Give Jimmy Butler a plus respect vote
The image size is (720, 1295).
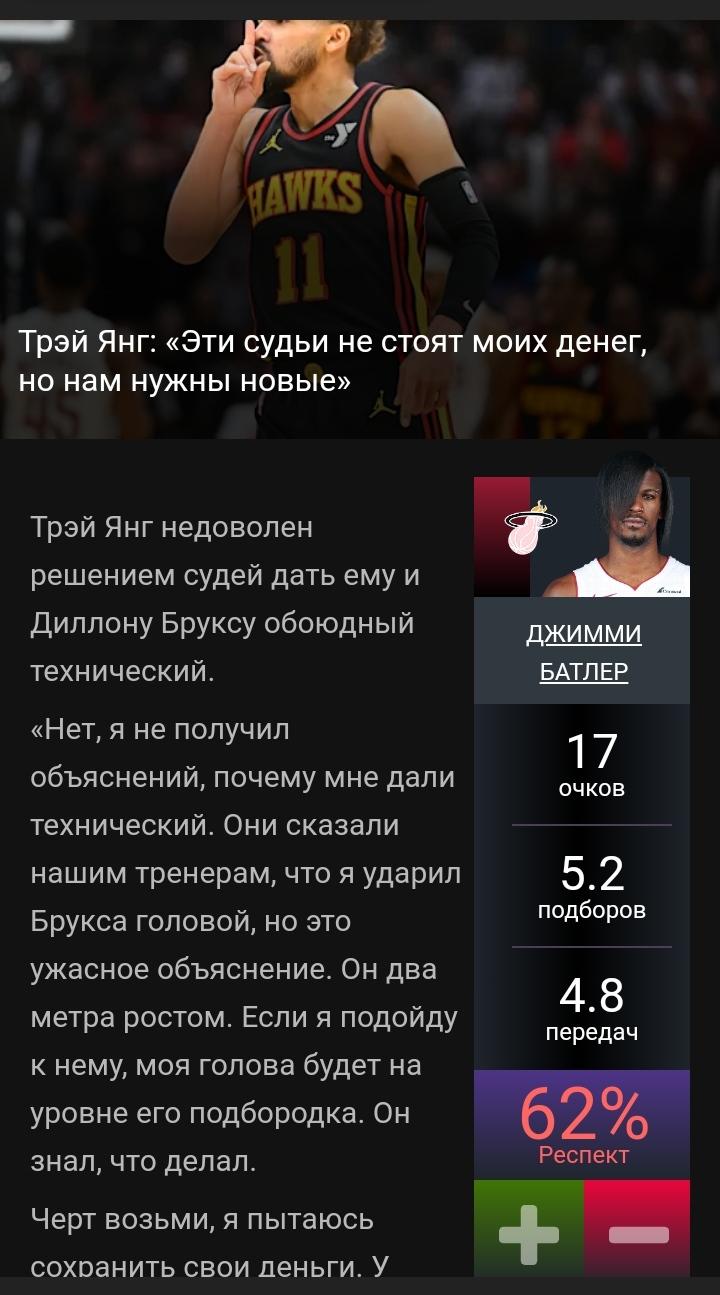528,1229
